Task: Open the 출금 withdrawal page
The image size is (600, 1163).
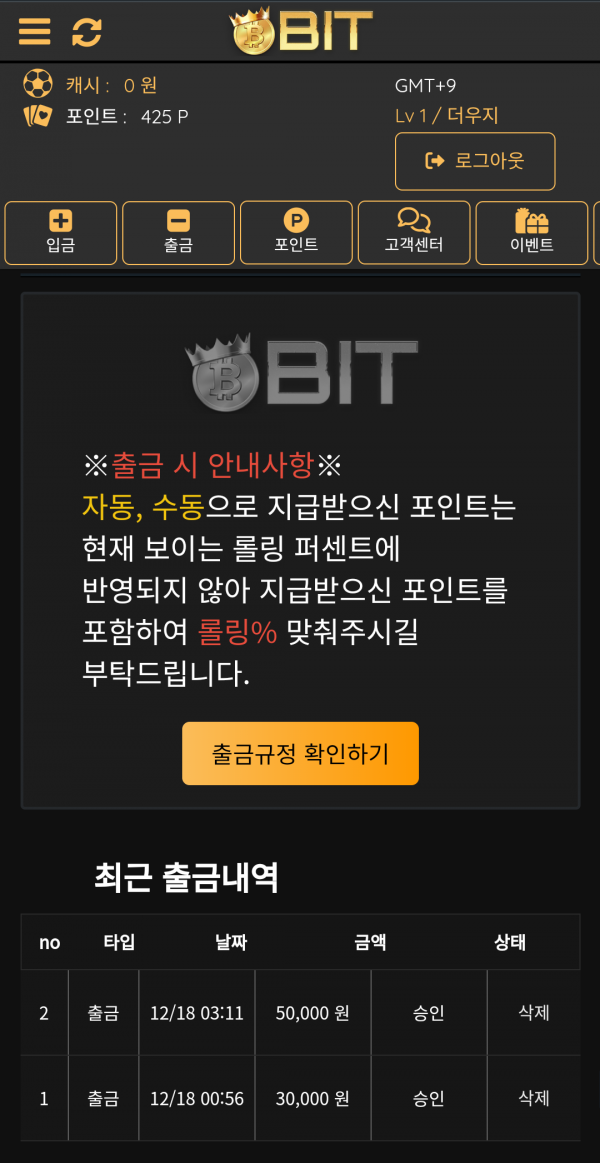Action: 178,233
